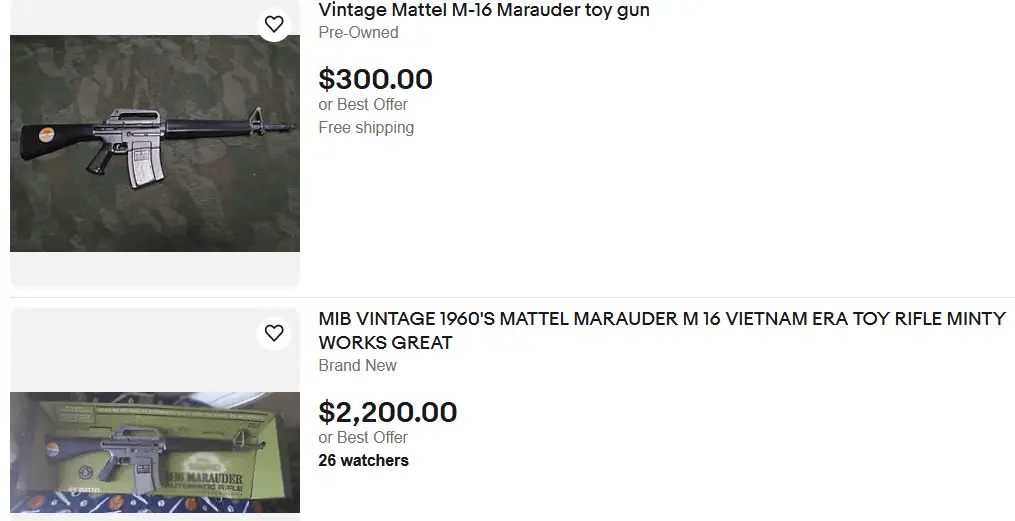Screen dimensions: 1015x521
Task: Add the $300 Marauder toy gun to watchlist
Action: coord(274,23)
